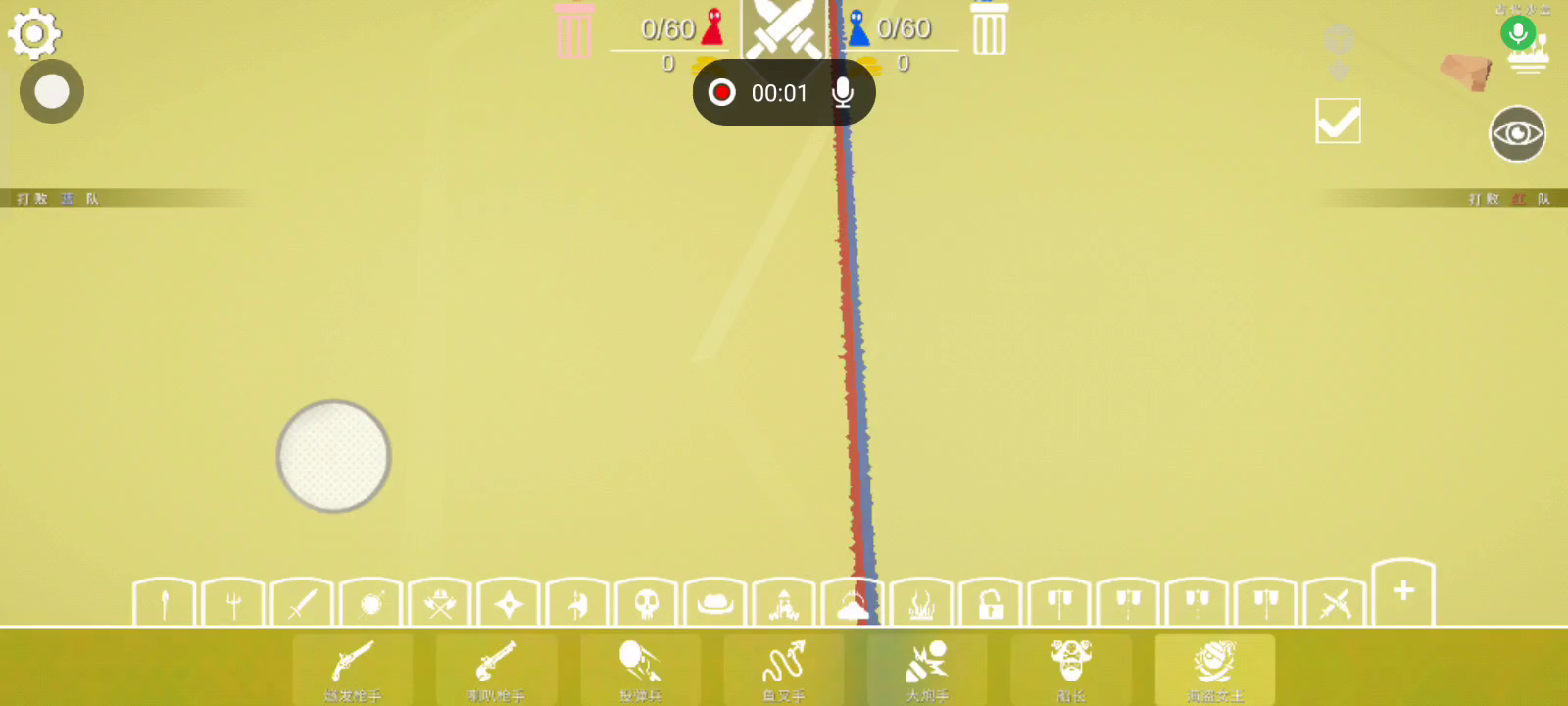This screenshot has width=1568, height=706.
Task: Open the skull pirate faction tab
Action: (x=646, y=603)
